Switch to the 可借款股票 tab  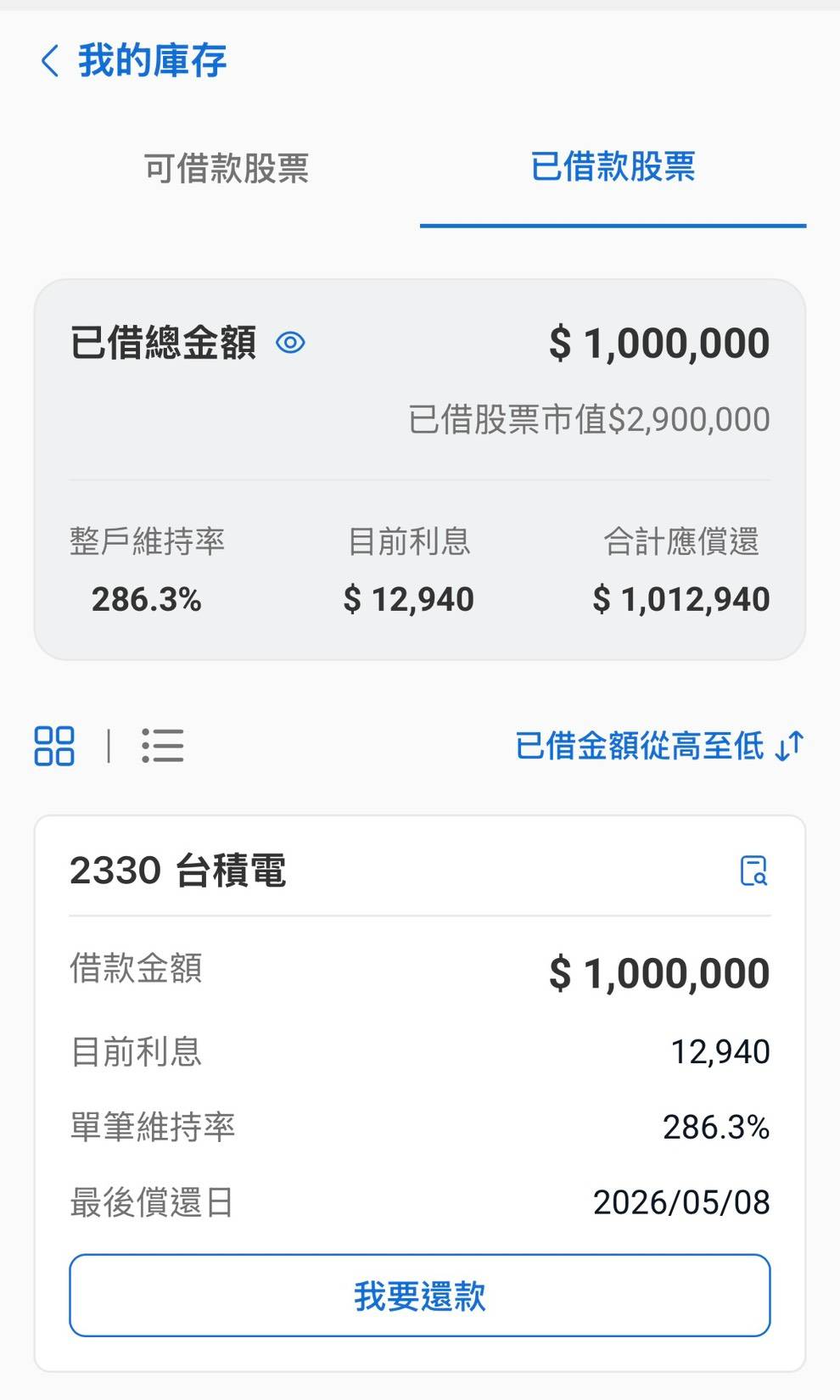[x=226, y=168]
